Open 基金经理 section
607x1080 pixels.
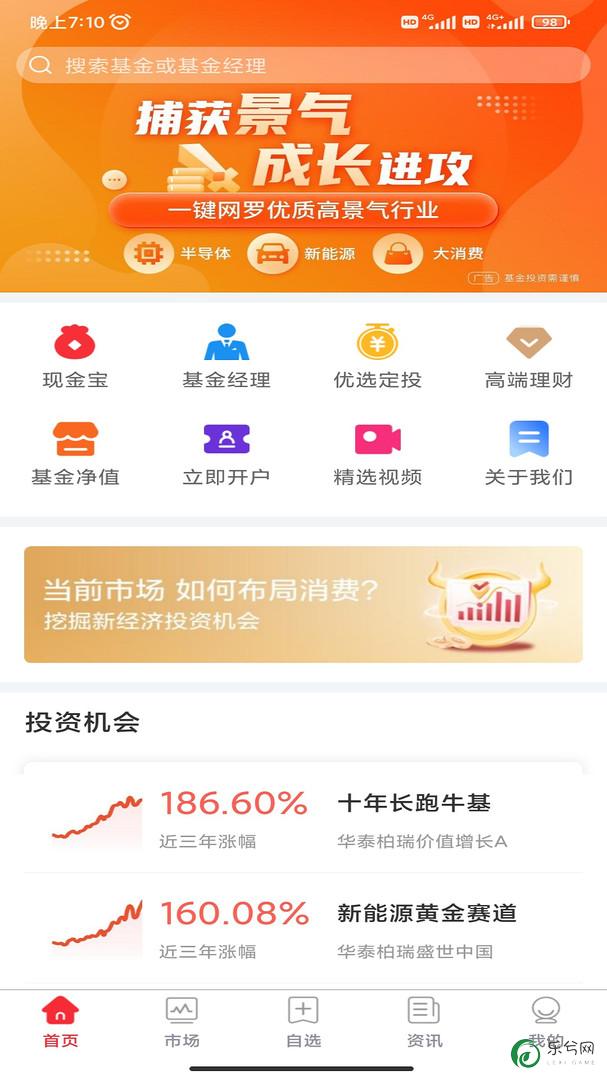[226, 357]
